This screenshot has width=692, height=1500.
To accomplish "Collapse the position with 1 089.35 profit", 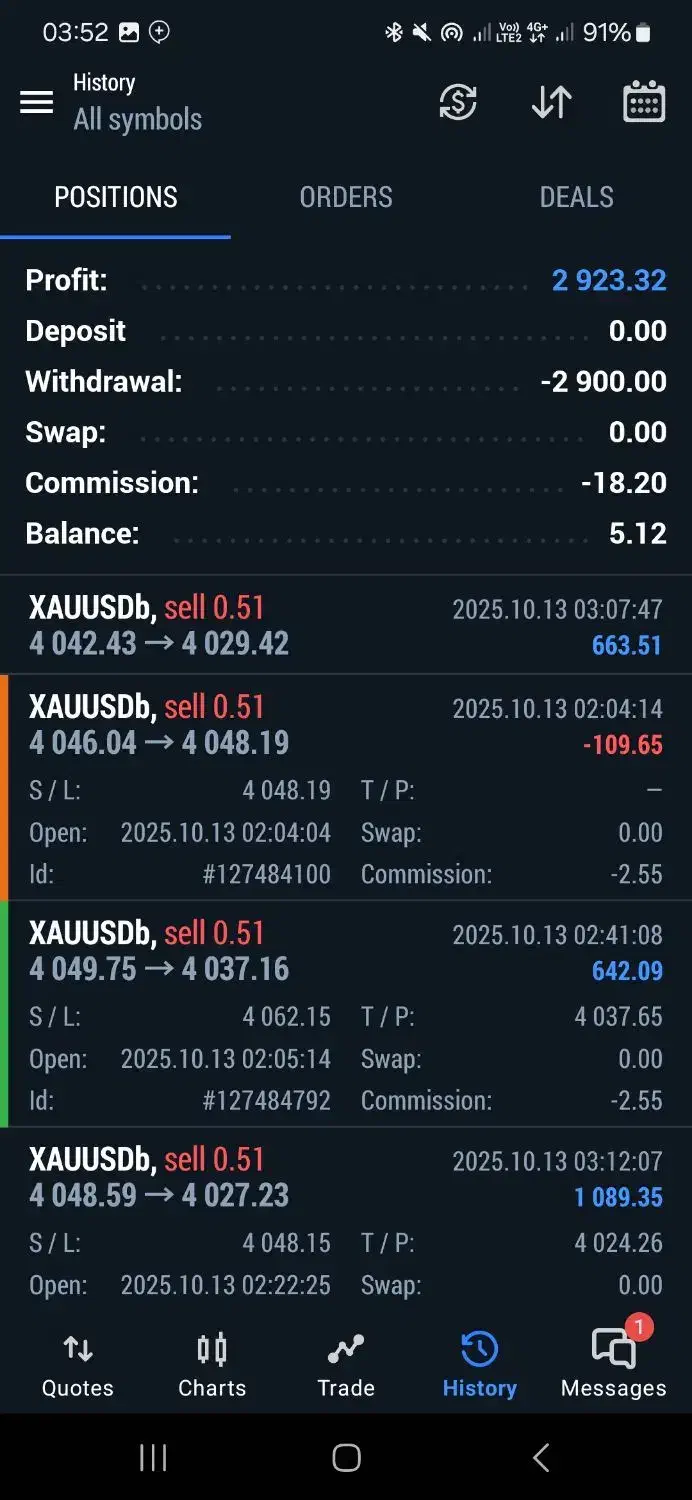I will [346, 1177].
